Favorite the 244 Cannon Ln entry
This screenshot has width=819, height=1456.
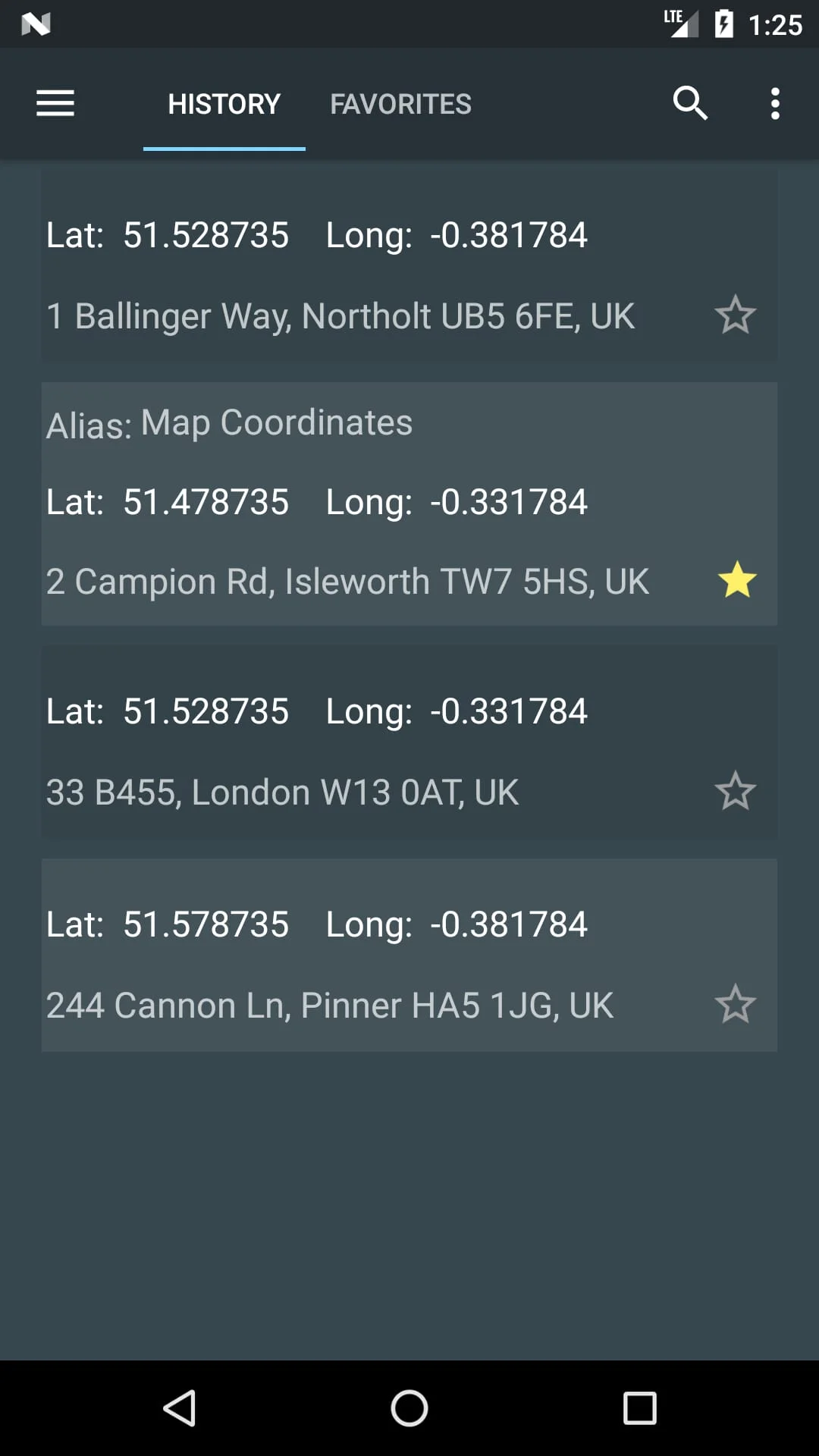tap(736, 1003)
